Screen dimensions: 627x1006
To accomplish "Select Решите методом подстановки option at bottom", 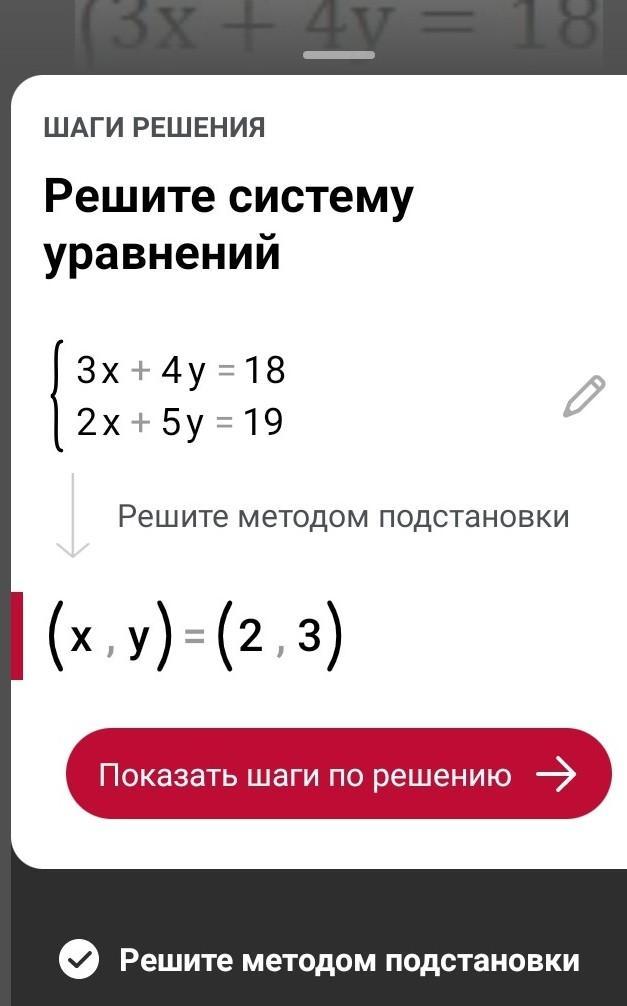I will 320,960.
